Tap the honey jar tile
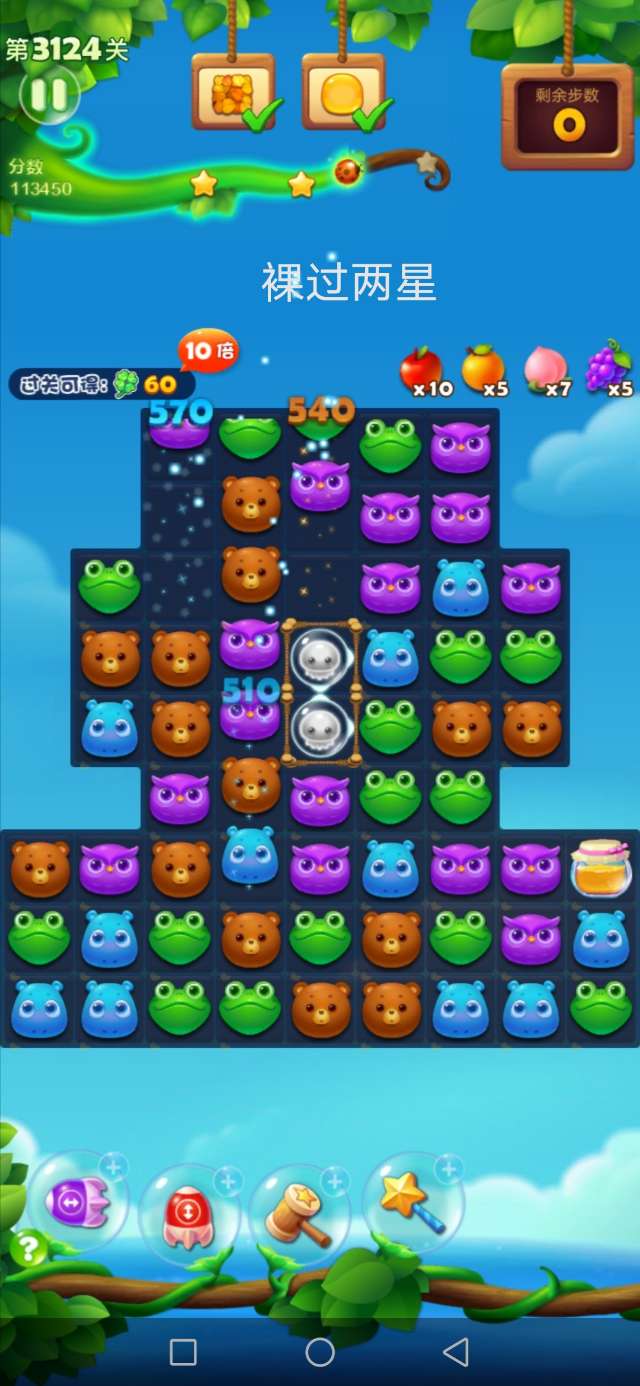The image size is (640, 1386). (x=601, y=868)
